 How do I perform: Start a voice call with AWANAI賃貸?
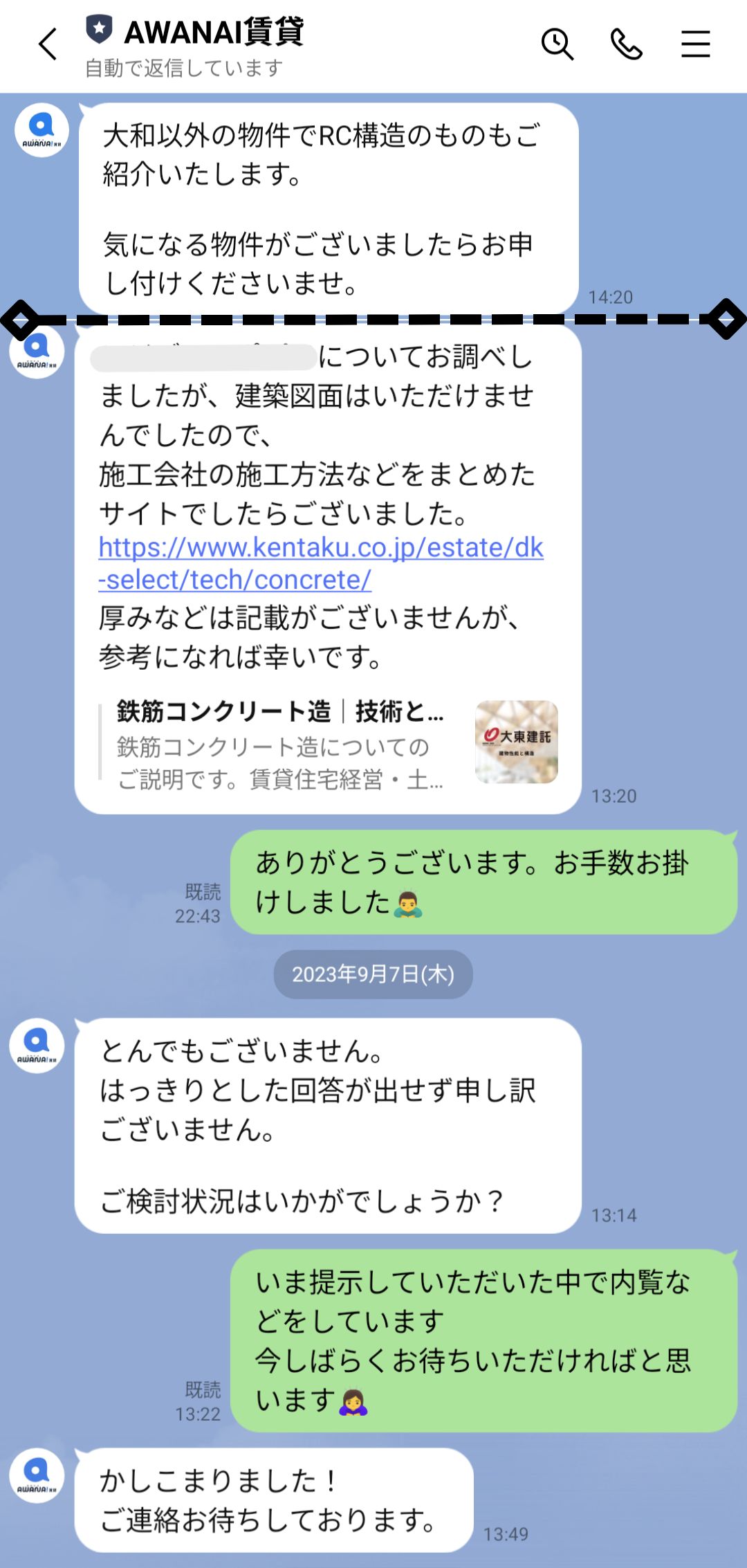coord(627,44)
